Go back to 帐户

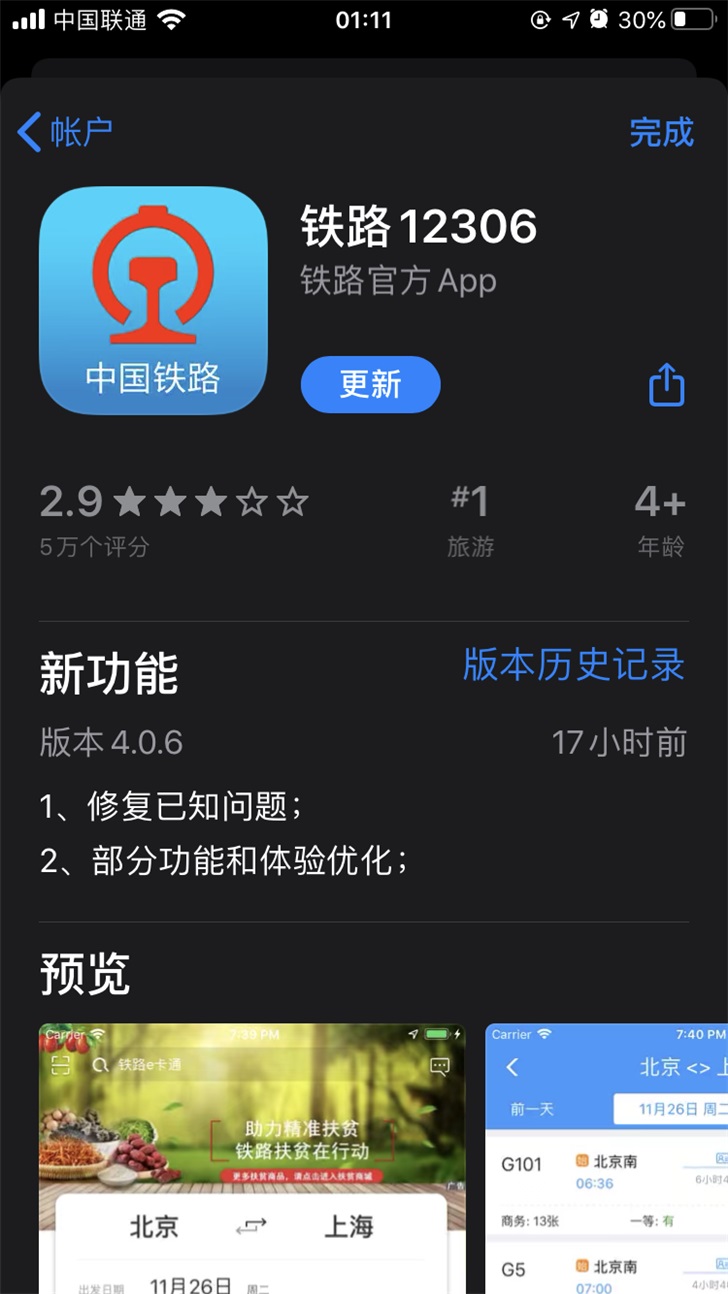[65, 132]
